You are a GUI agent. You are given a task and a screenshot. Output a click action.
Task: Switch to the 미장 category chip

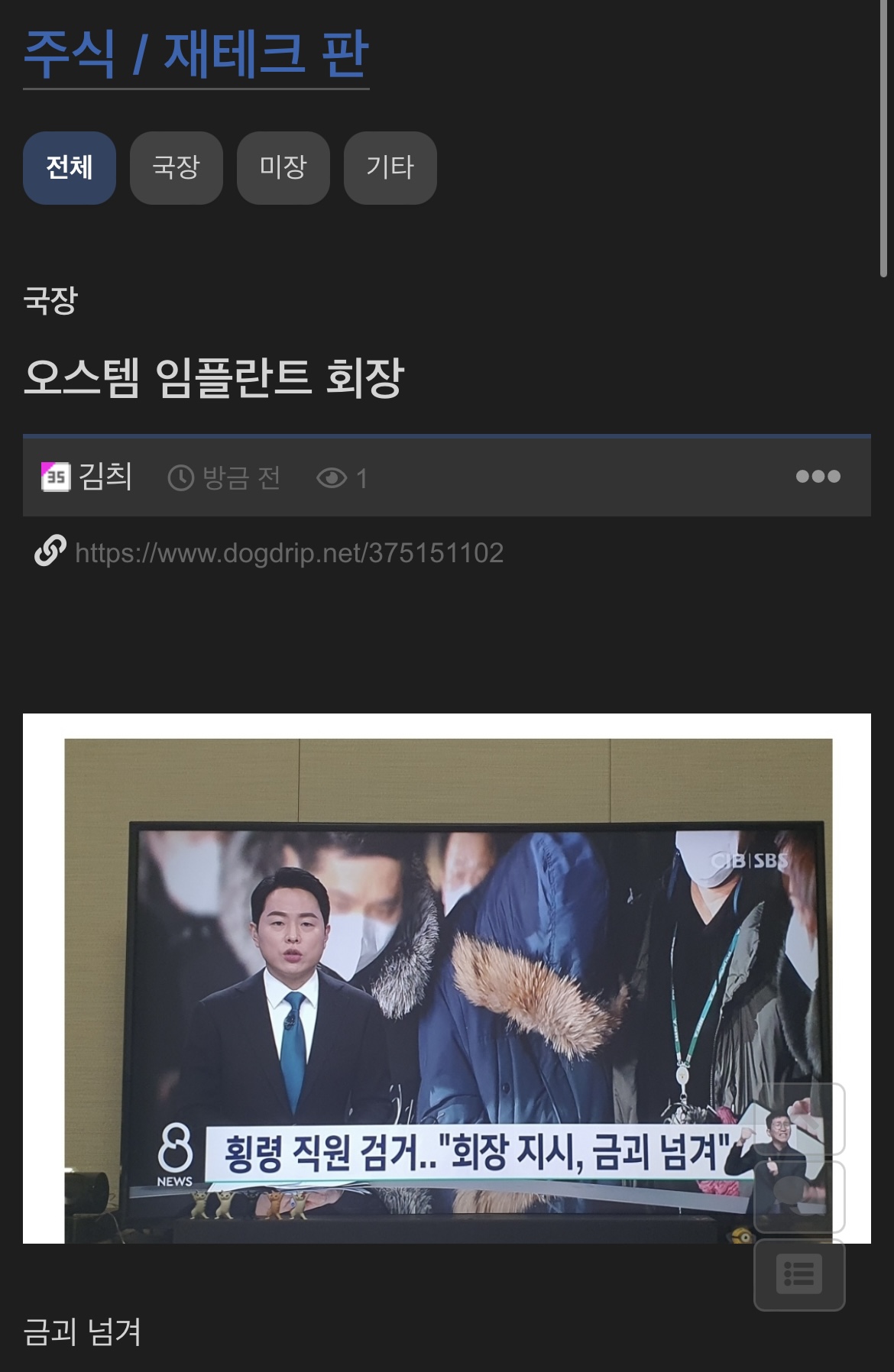(283, 167)
